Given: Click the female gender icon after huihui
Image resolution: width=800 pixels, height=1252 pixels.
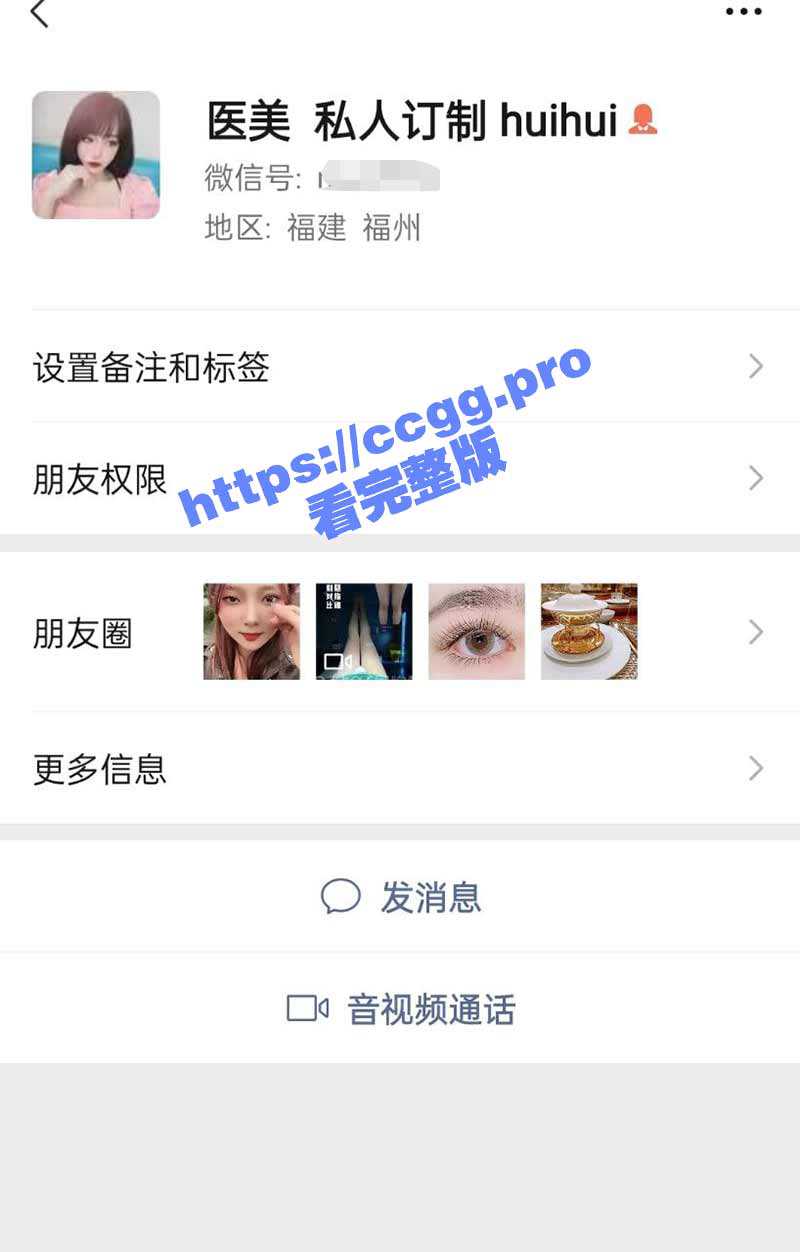Looking at the screenshot, I should [x=643, y=123].
